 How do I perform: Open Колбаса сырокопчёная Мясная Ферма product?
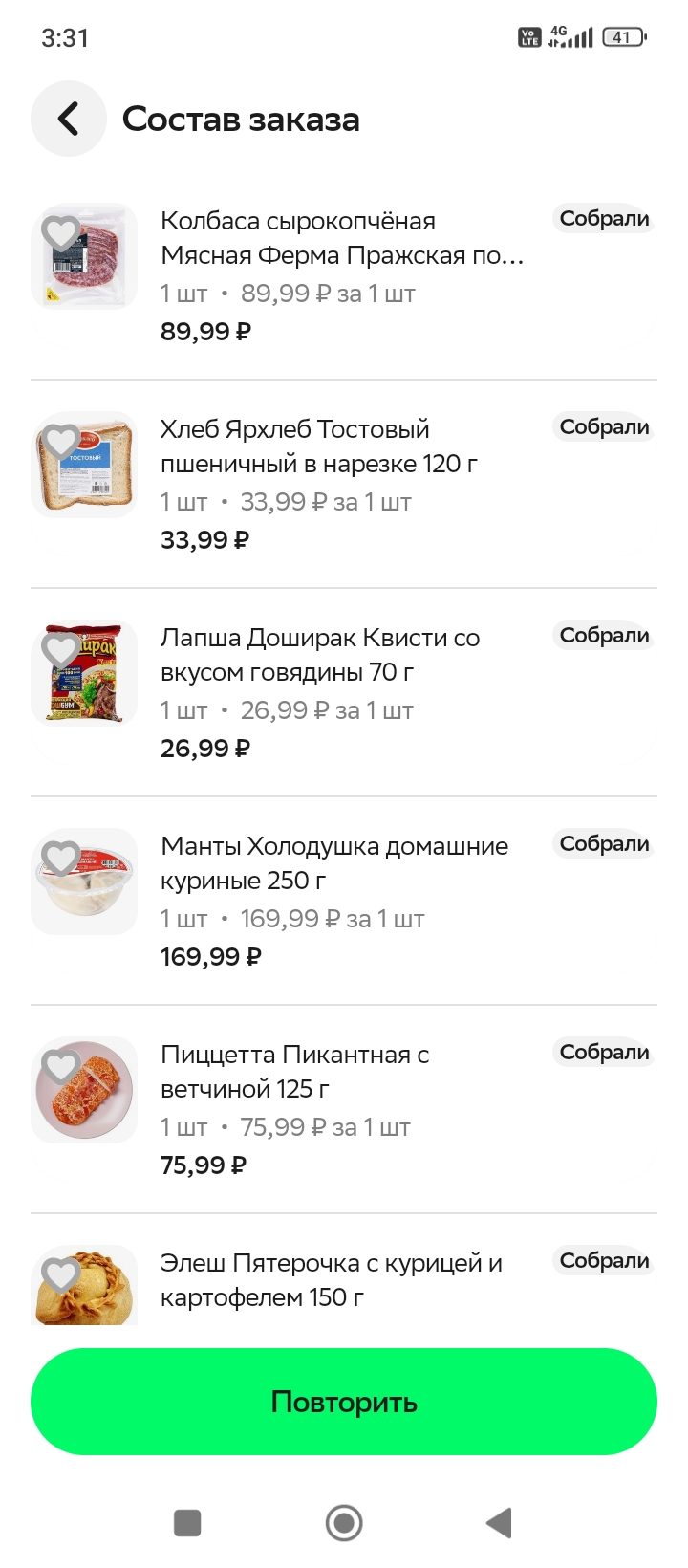(341, 238)
